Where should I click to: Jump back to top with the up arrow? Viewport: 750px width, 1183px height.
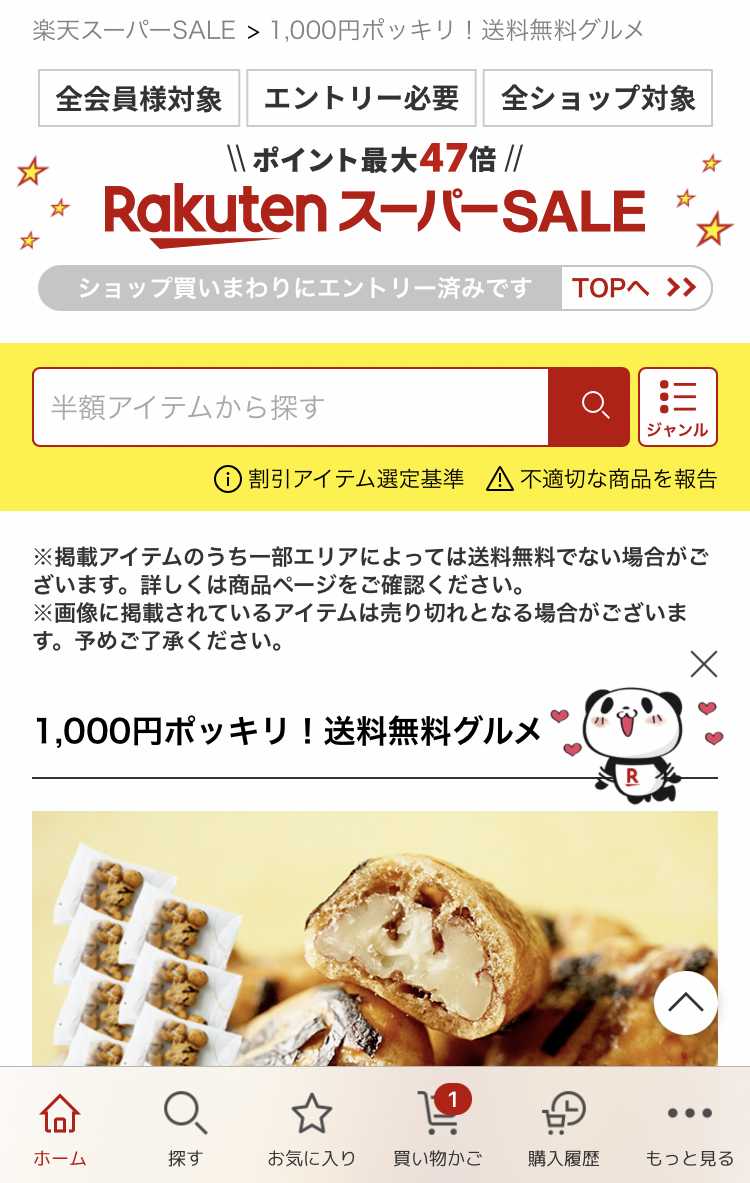(x=685, y=1002)
